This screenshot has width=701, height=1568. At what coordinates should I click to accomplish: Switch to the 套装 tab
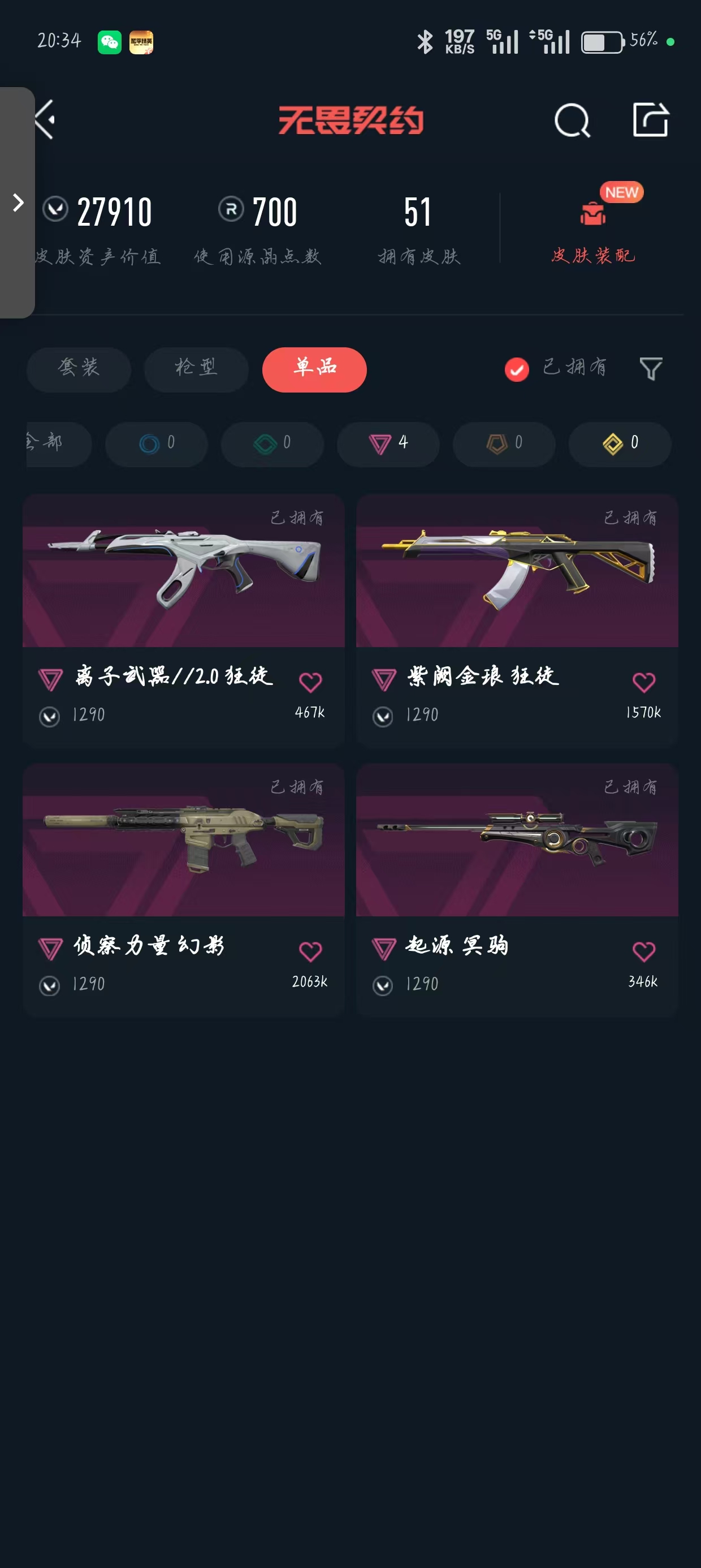(79, 369)
